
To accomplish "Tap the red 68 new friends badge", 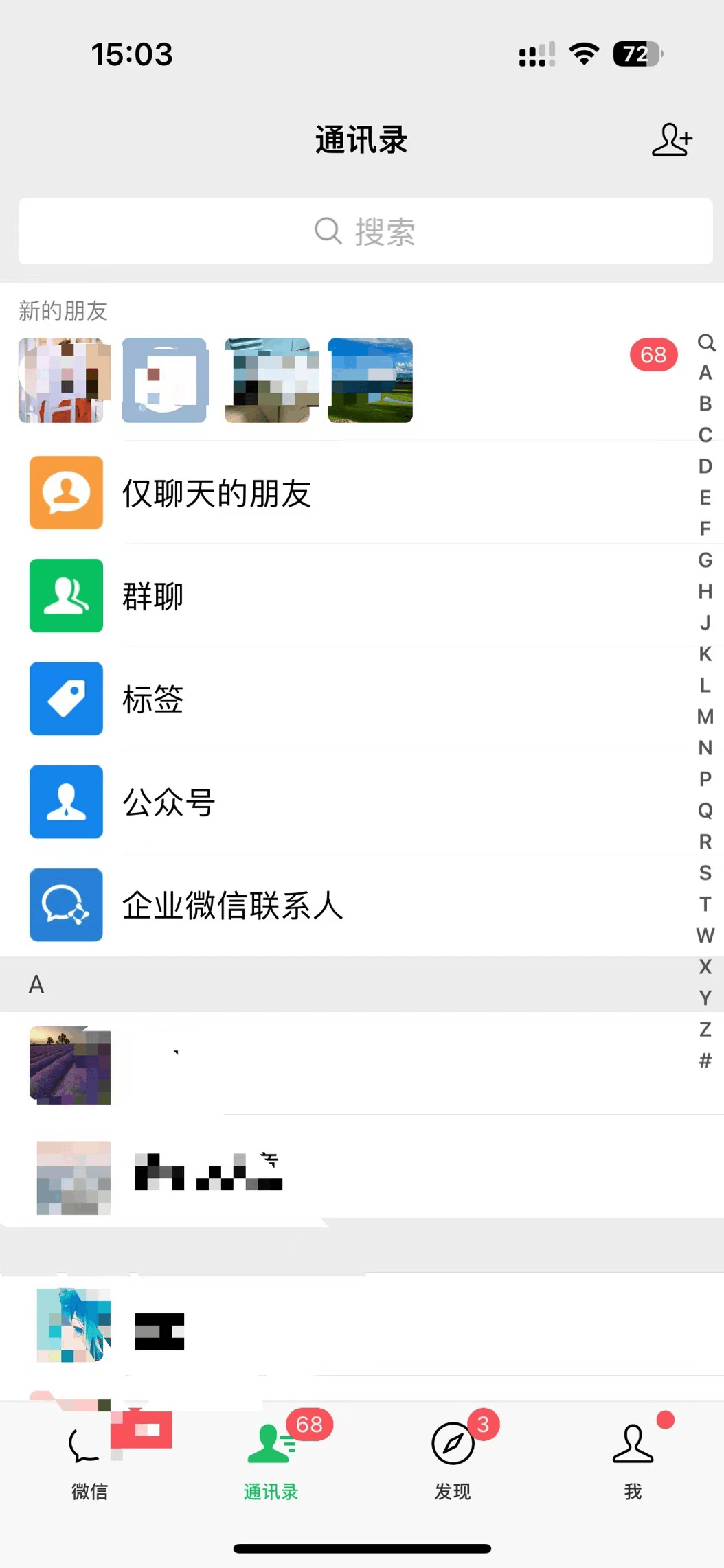I will tap(653, 355).
